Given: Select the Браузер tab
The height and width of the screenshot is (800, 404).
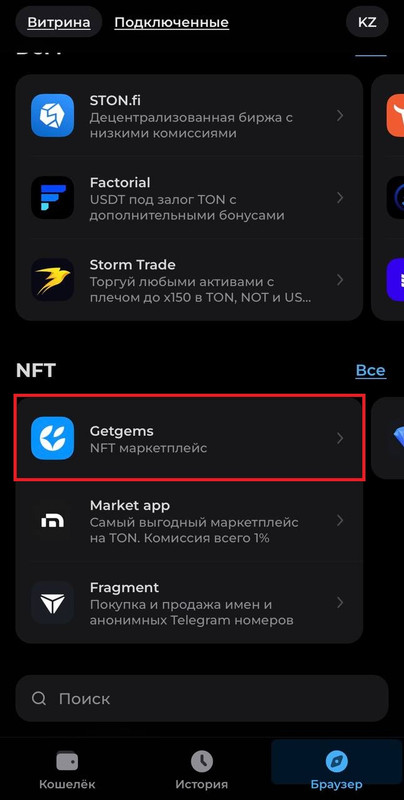Looking at the screenshot, I should coord(337,770).
